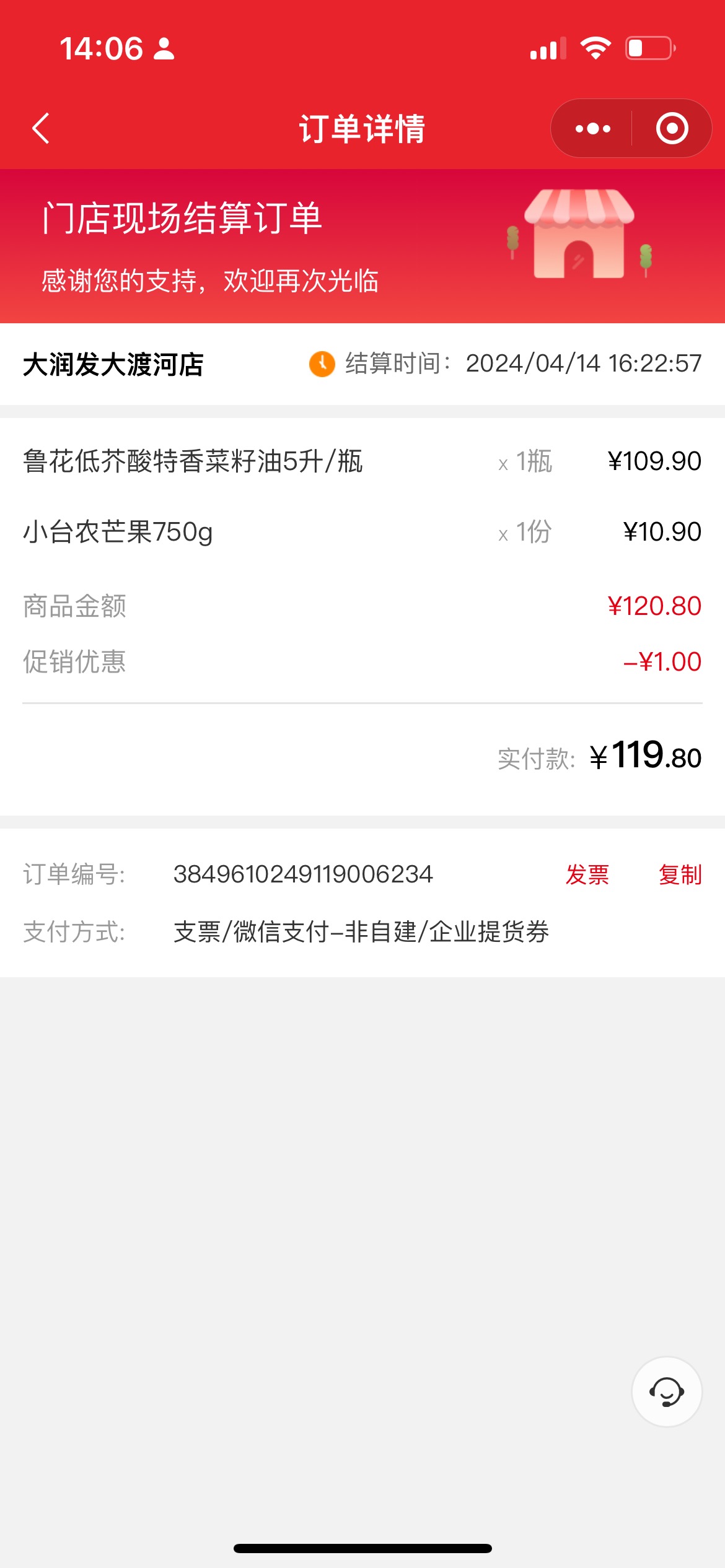
Task: Go back from order details
Action: (41, 129)
